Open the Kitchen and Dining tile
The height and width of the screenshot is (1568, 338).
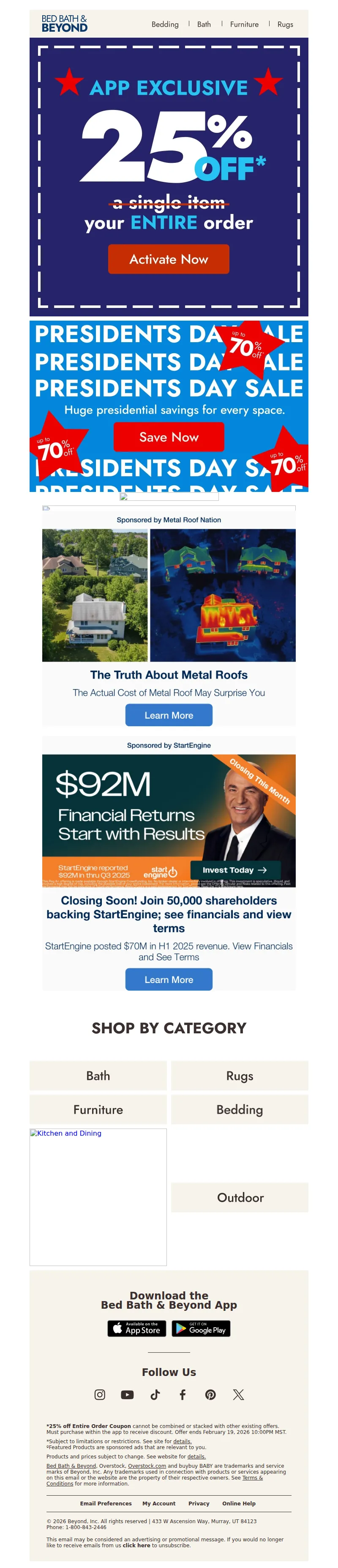[x=98, y=1196]
